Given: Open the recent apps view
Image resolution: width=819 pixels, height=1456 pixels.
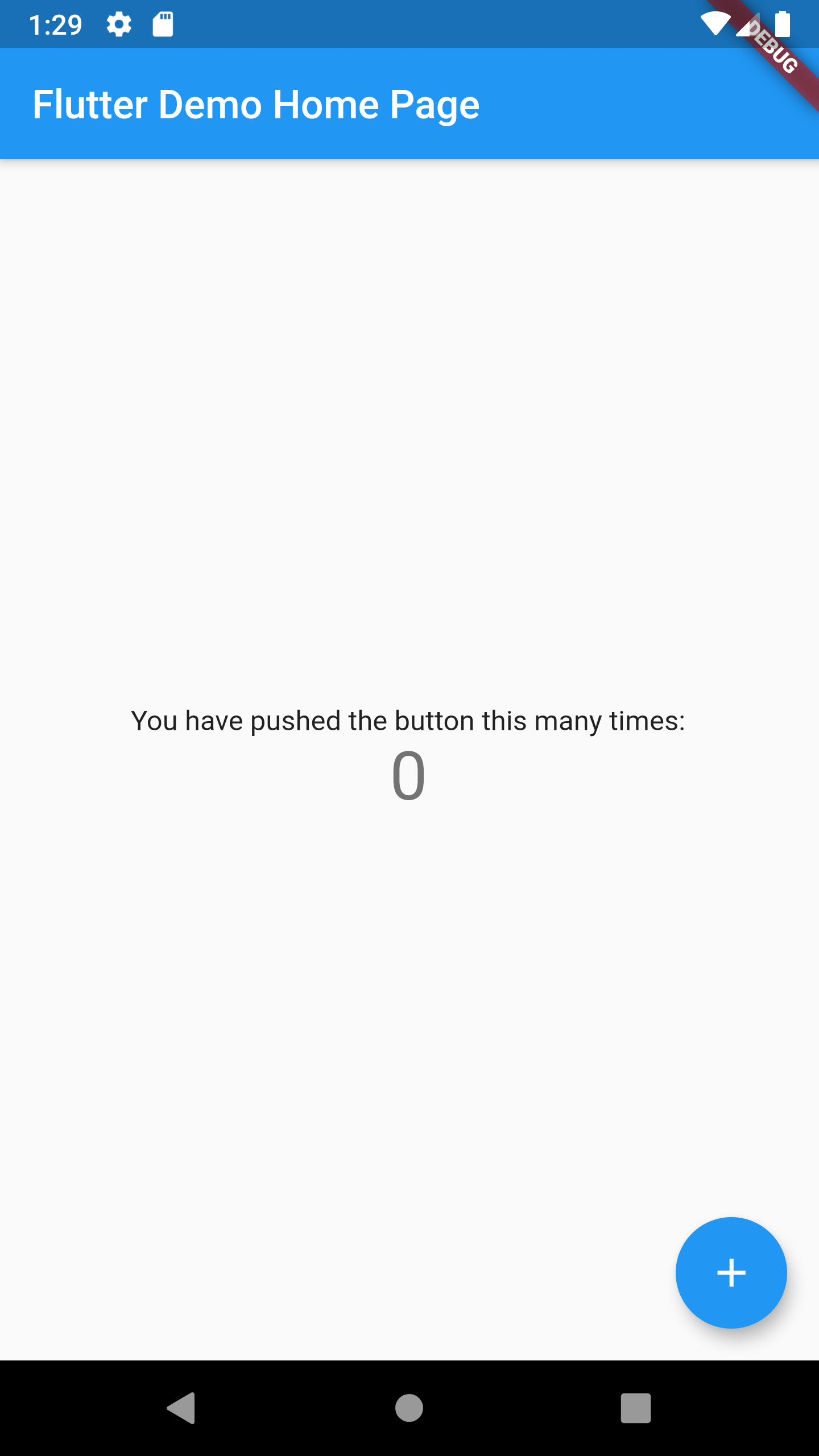Looking at the screenshot, I should point(635,1408).
